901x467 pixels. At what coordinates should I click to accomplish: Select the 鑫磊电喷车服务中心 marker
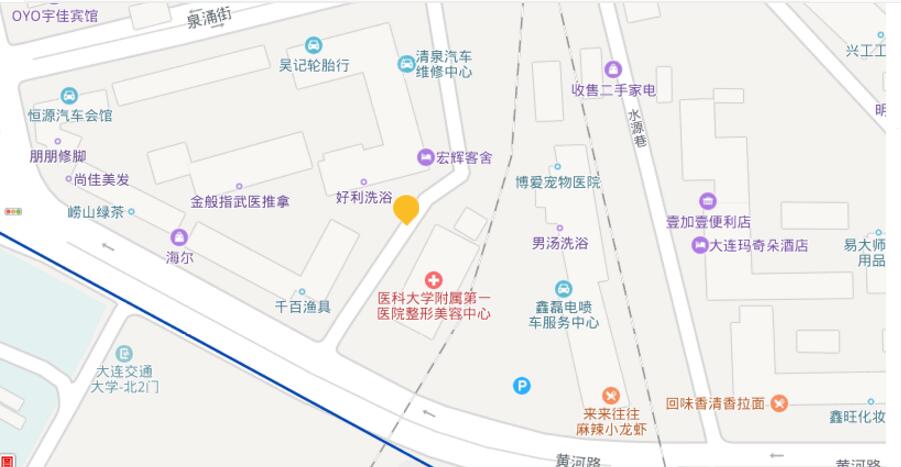(x=563, y=289)
